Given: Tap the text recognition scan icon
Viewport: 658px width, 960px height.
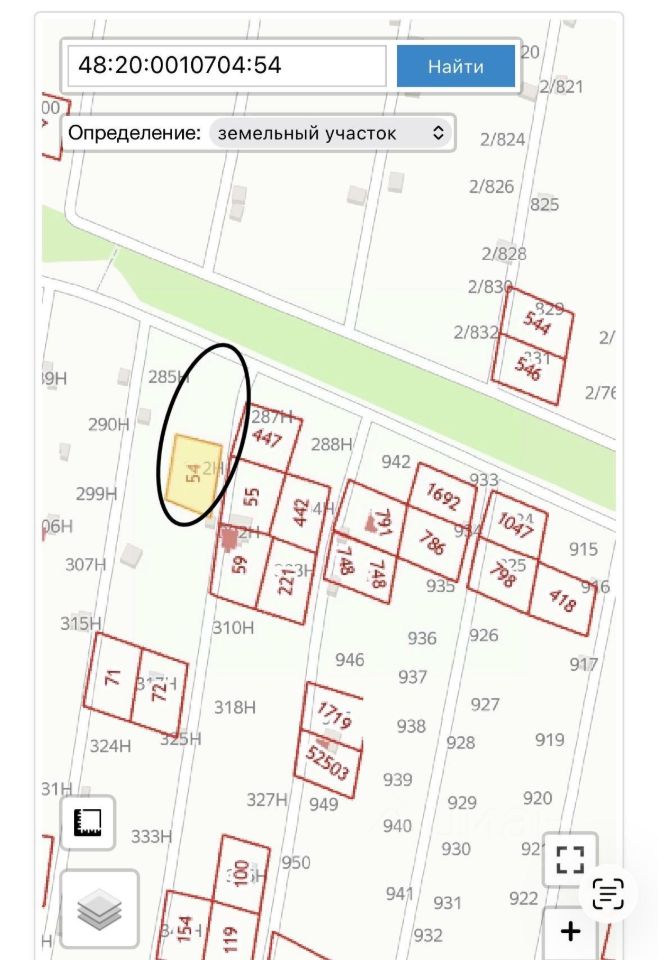Looking at the screenshot, I should coord(608,892).
